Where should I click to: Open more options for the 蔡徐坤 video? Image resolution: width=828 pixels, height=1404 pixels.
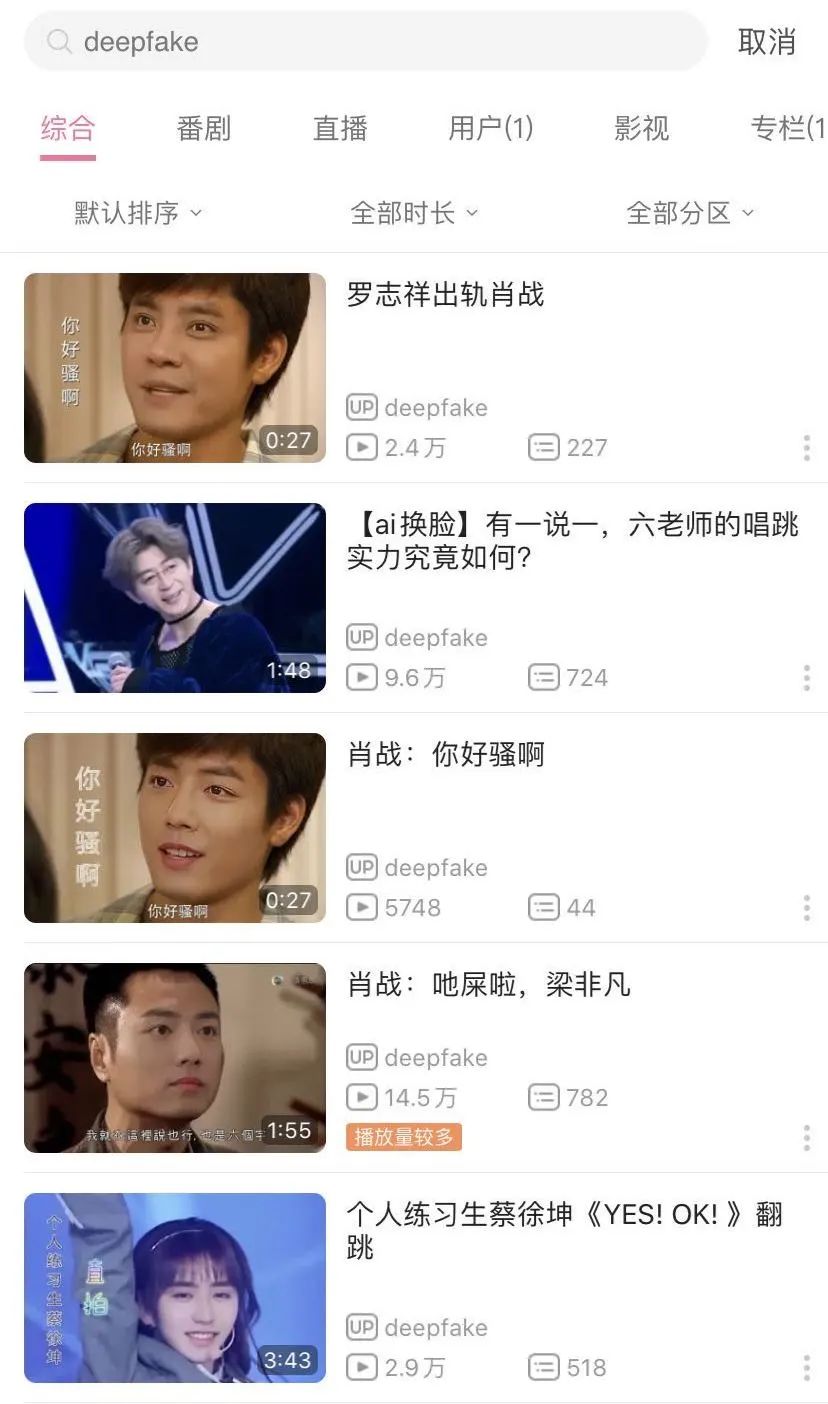pyautogui.click(x=806, y=1367)
